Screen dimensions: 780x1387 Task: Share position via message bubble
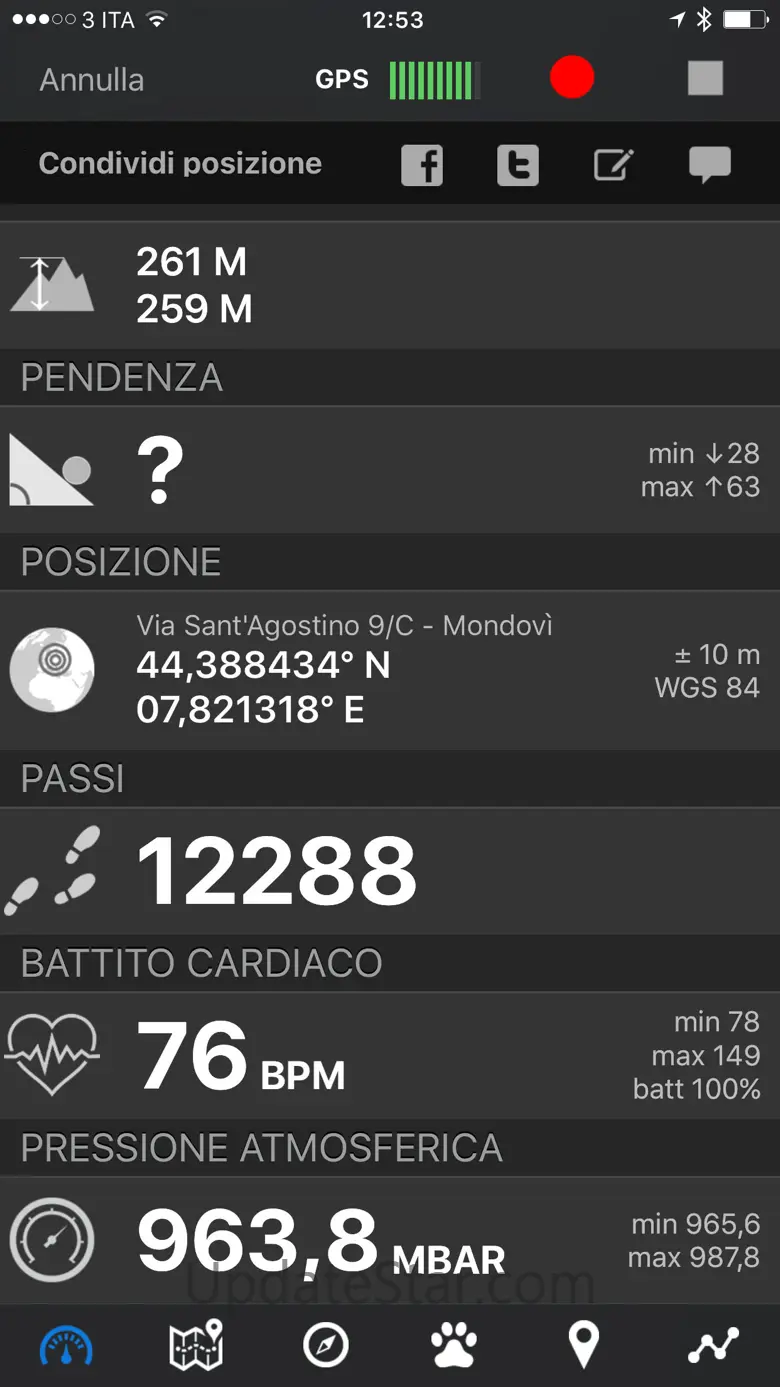(x=710, y=165)
